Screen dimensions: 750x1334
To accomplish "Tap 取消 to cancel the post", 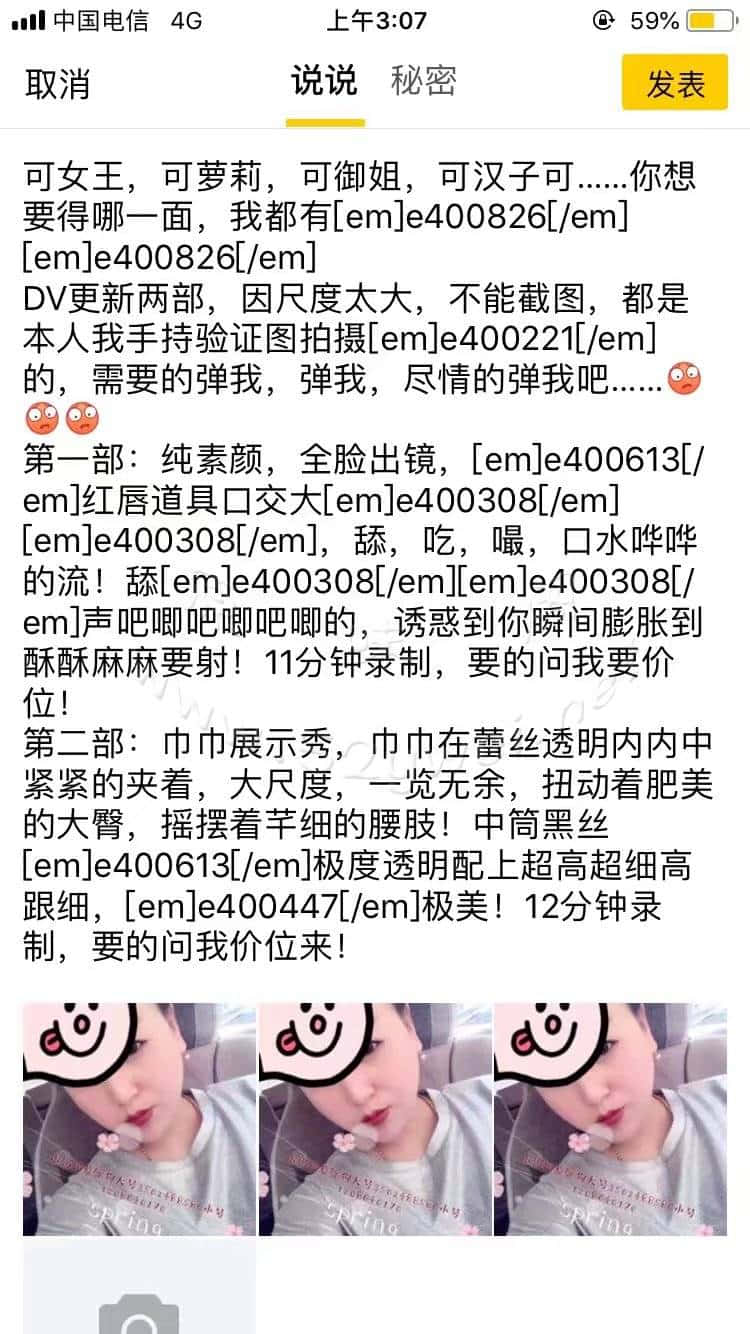I will pyautogui.click(x=57, y=84).
